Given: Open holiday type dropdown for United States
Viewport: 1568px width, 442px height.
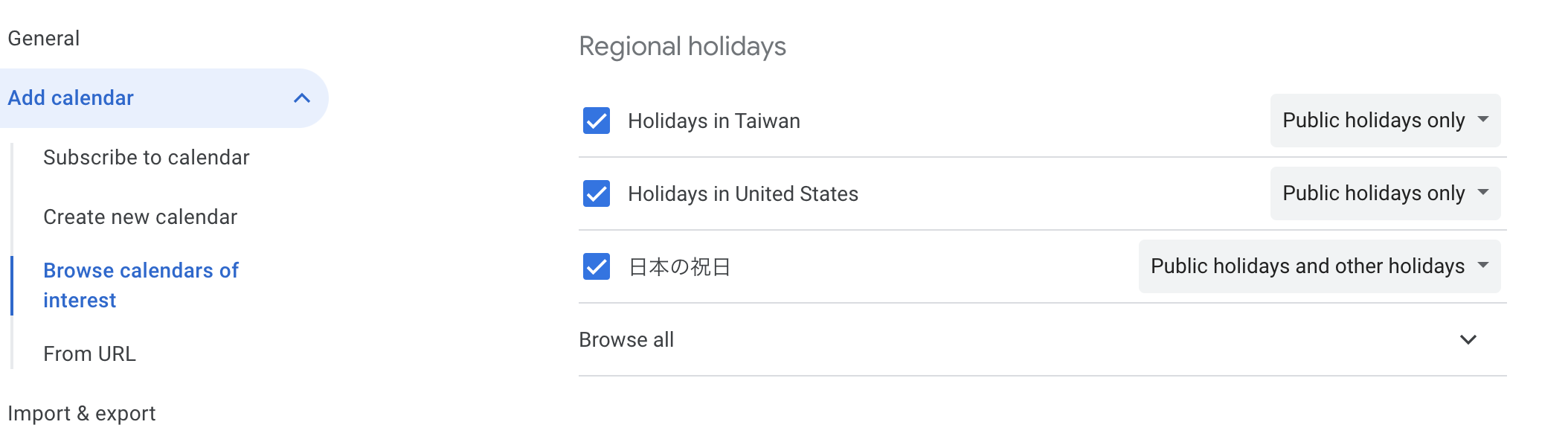Looking at the screenshot, I should pos(1384,193).
